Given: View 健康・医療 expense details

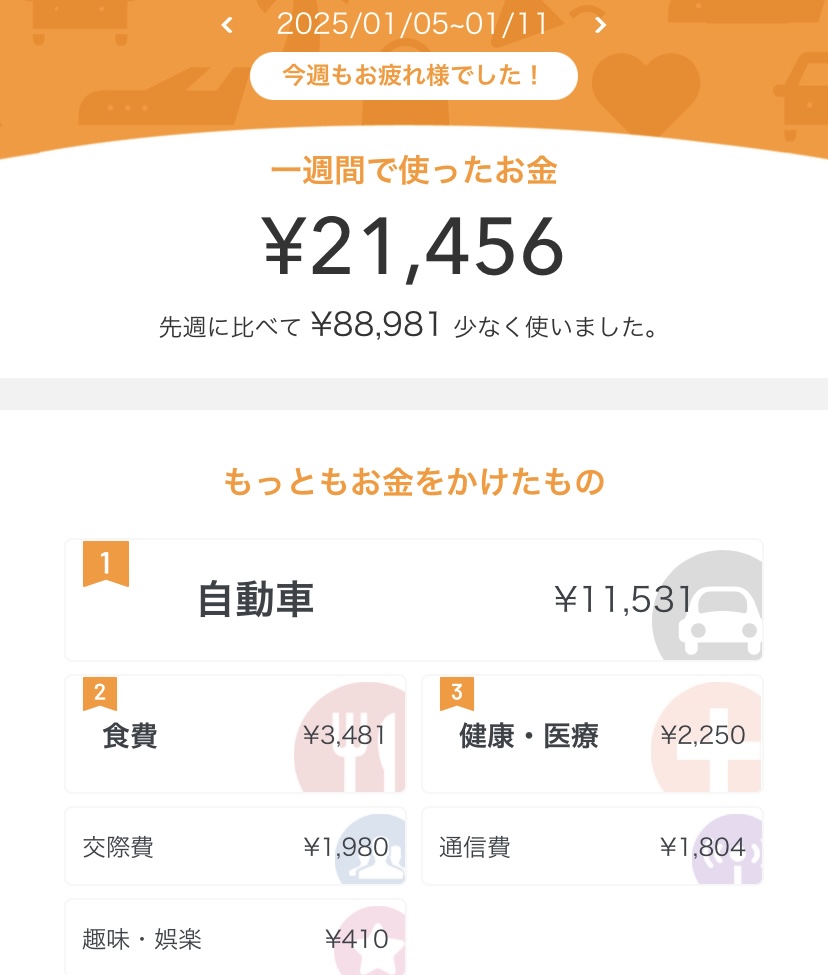Looking at the screenshot, I should pos(592,735).
